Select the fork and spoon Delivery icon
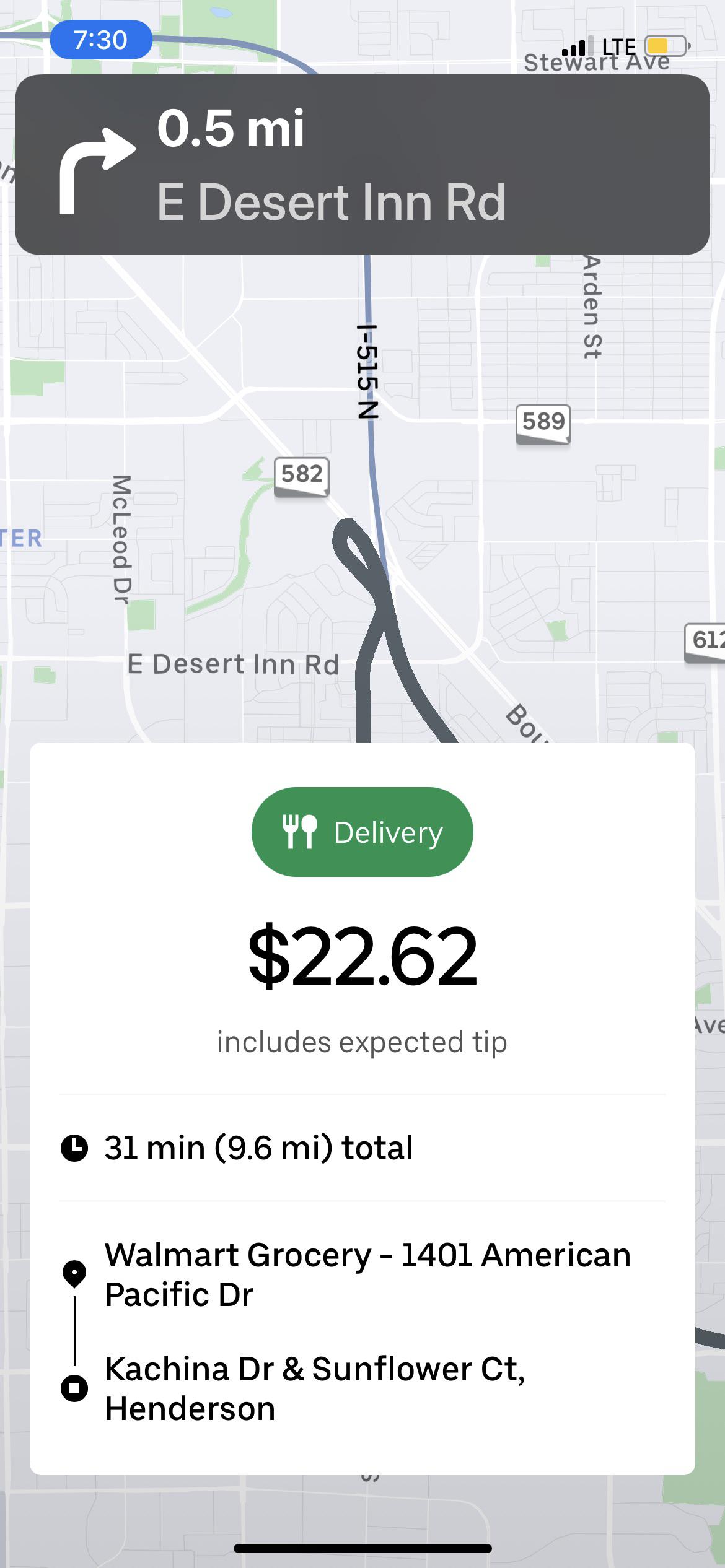Viewport: 725px width, 1568px height. point(299,832)
